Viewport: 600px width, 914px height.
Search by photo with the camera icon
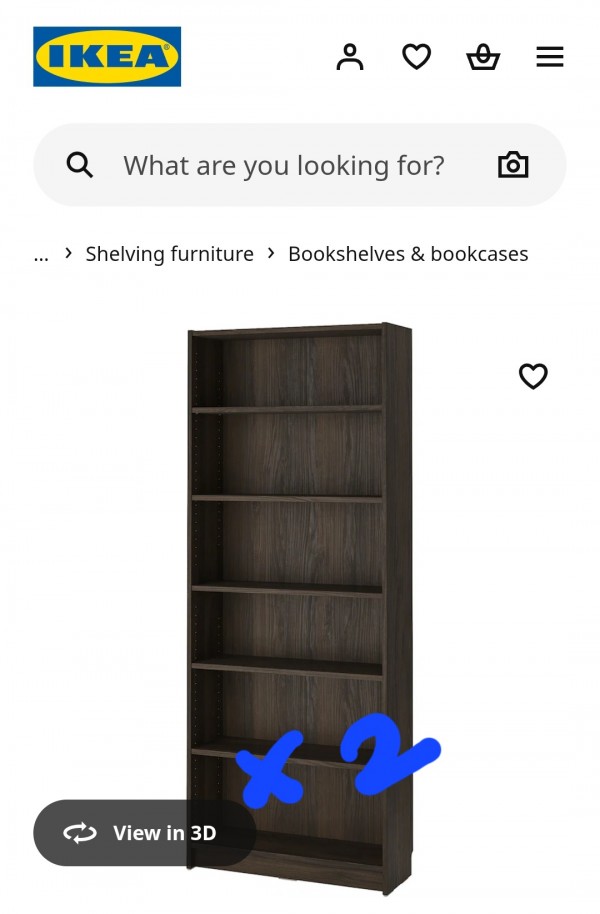coord(513,165)
